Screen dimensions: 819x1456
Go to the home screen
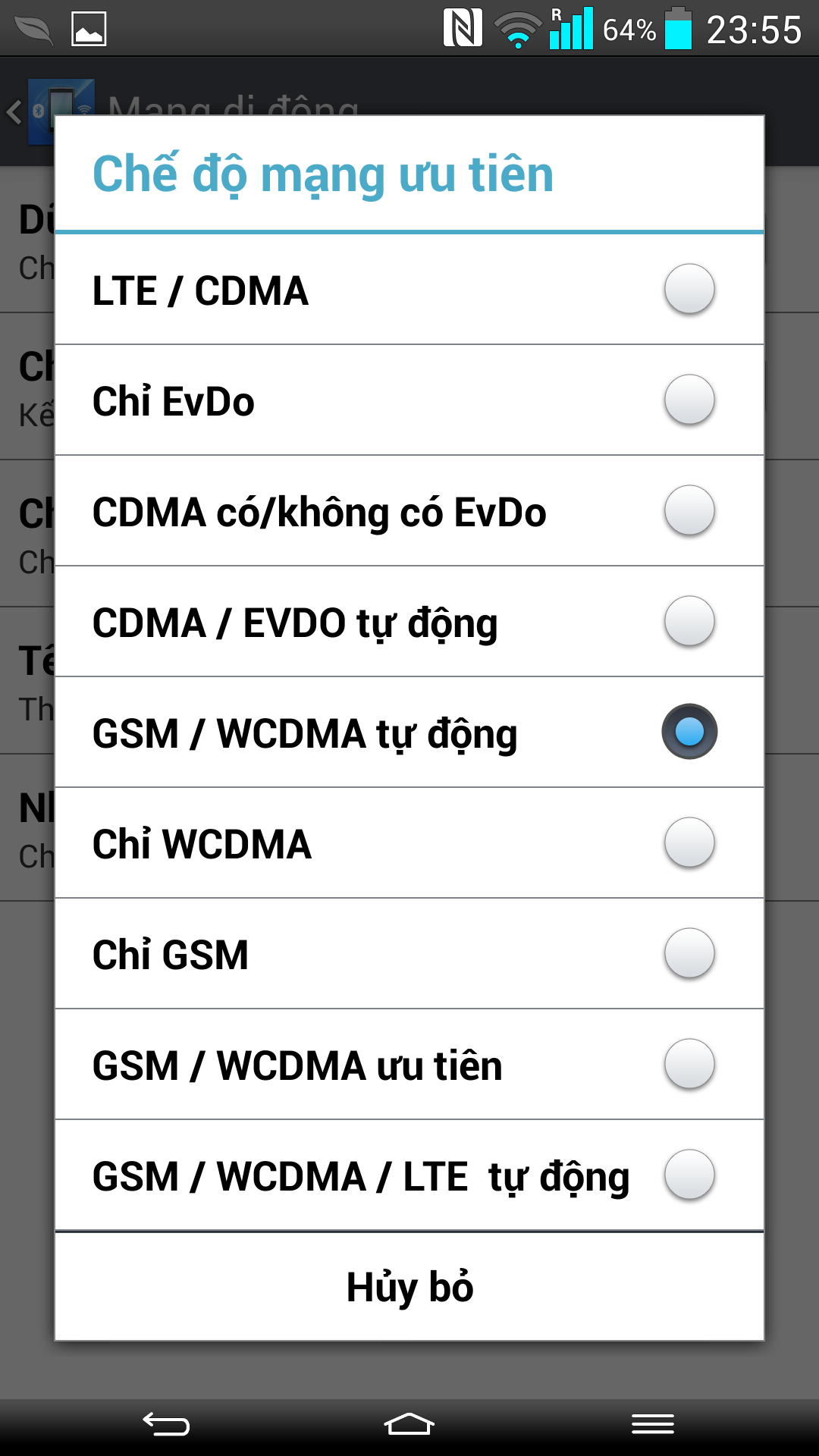[x=409, y=1425]
